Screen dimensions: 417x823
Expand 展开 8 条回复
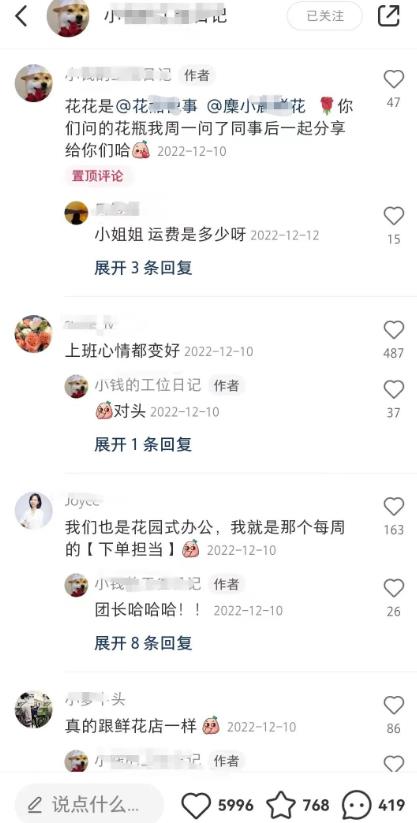click(x=143, y=643)
